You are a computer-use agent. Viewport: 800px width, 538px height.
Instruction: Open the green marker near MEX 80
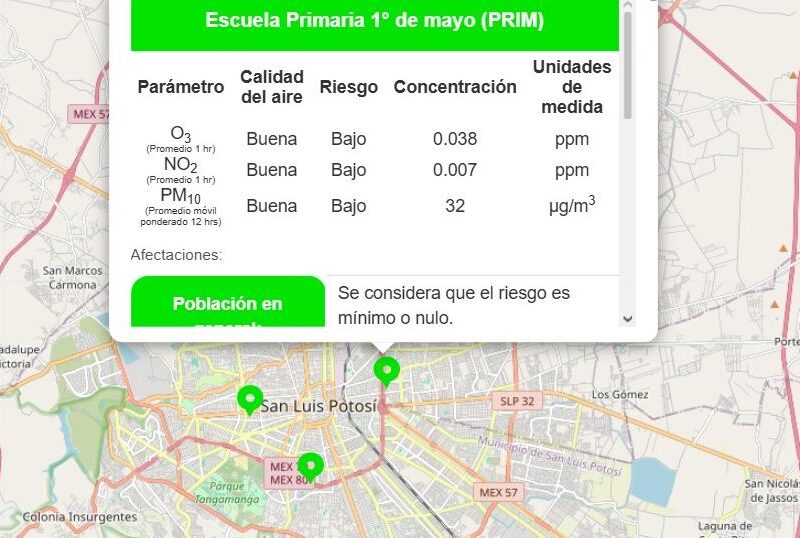312,466
